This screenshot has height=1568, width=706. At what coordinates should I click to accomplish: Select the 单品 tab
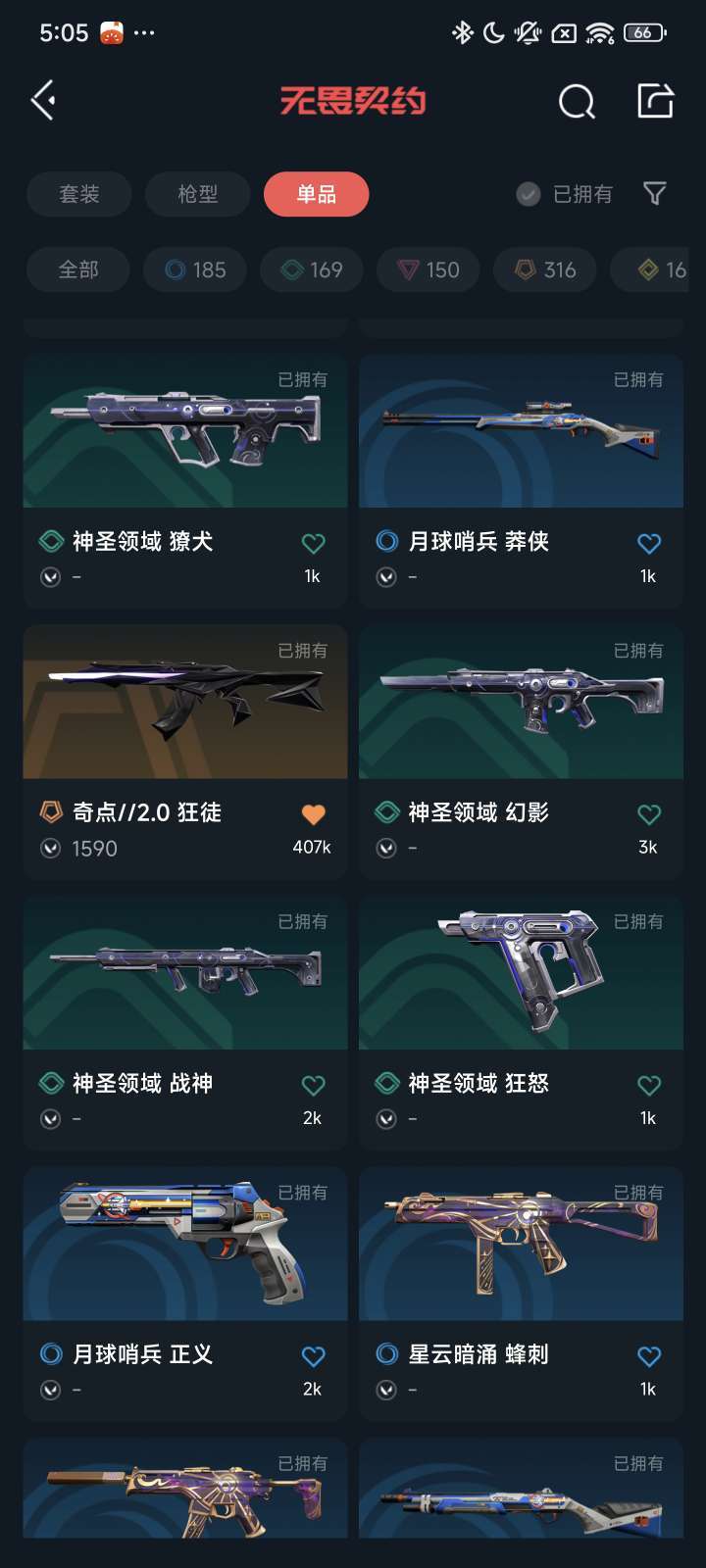point(316,194)
